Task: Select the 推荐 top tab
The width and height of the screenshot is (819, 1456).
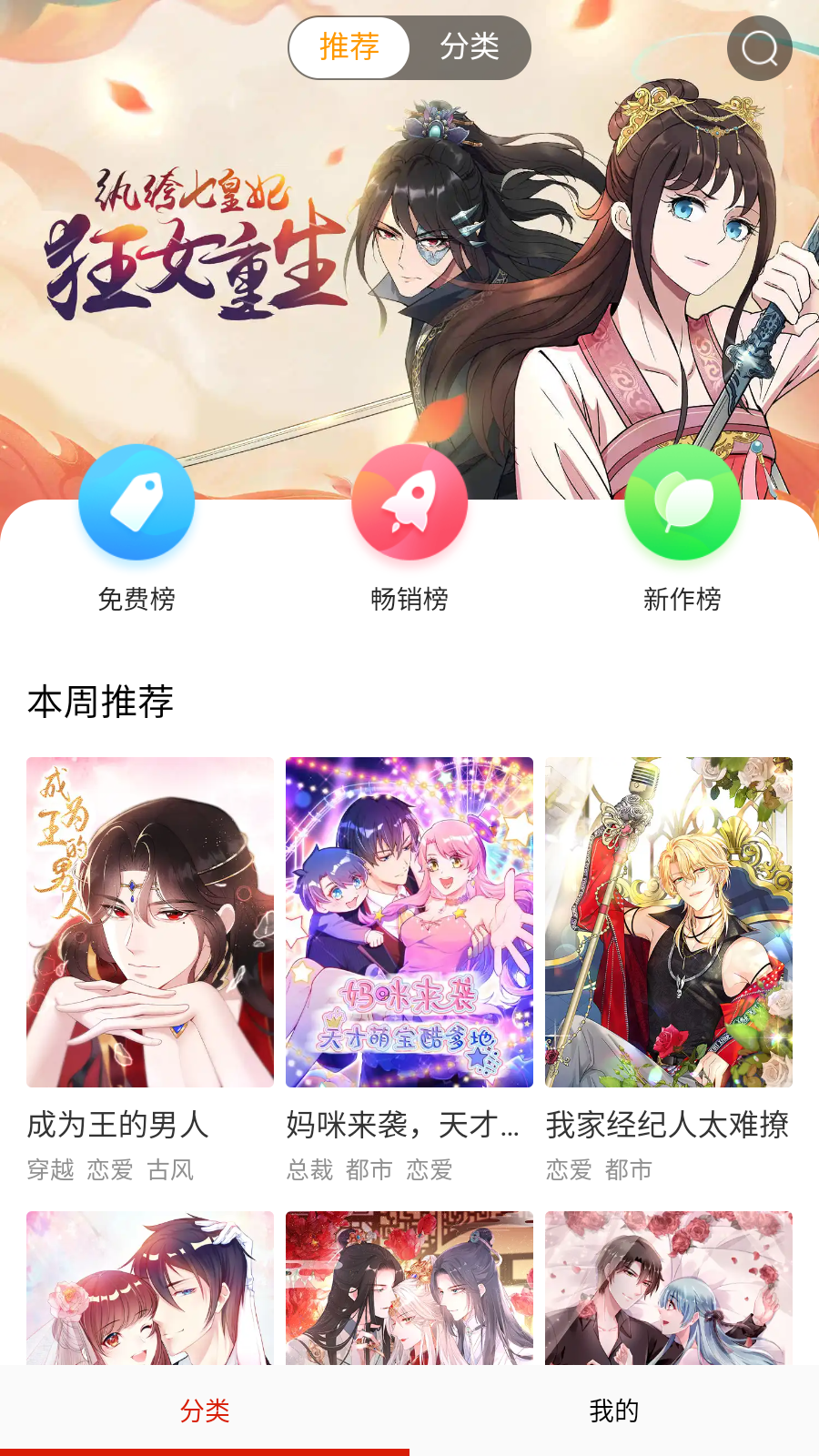Action: click(349, 46)
